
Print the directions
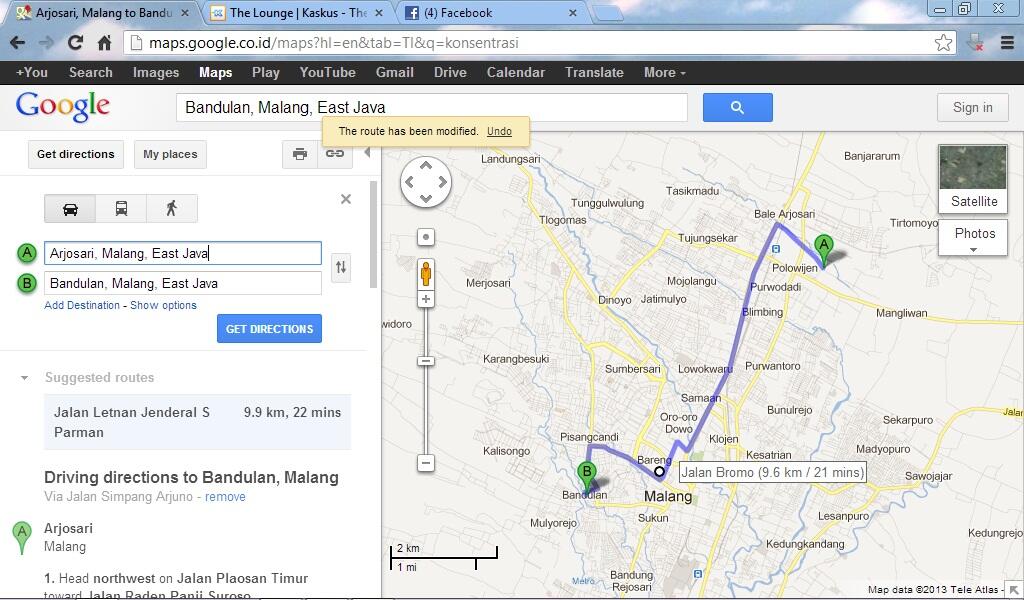[299, 154]
